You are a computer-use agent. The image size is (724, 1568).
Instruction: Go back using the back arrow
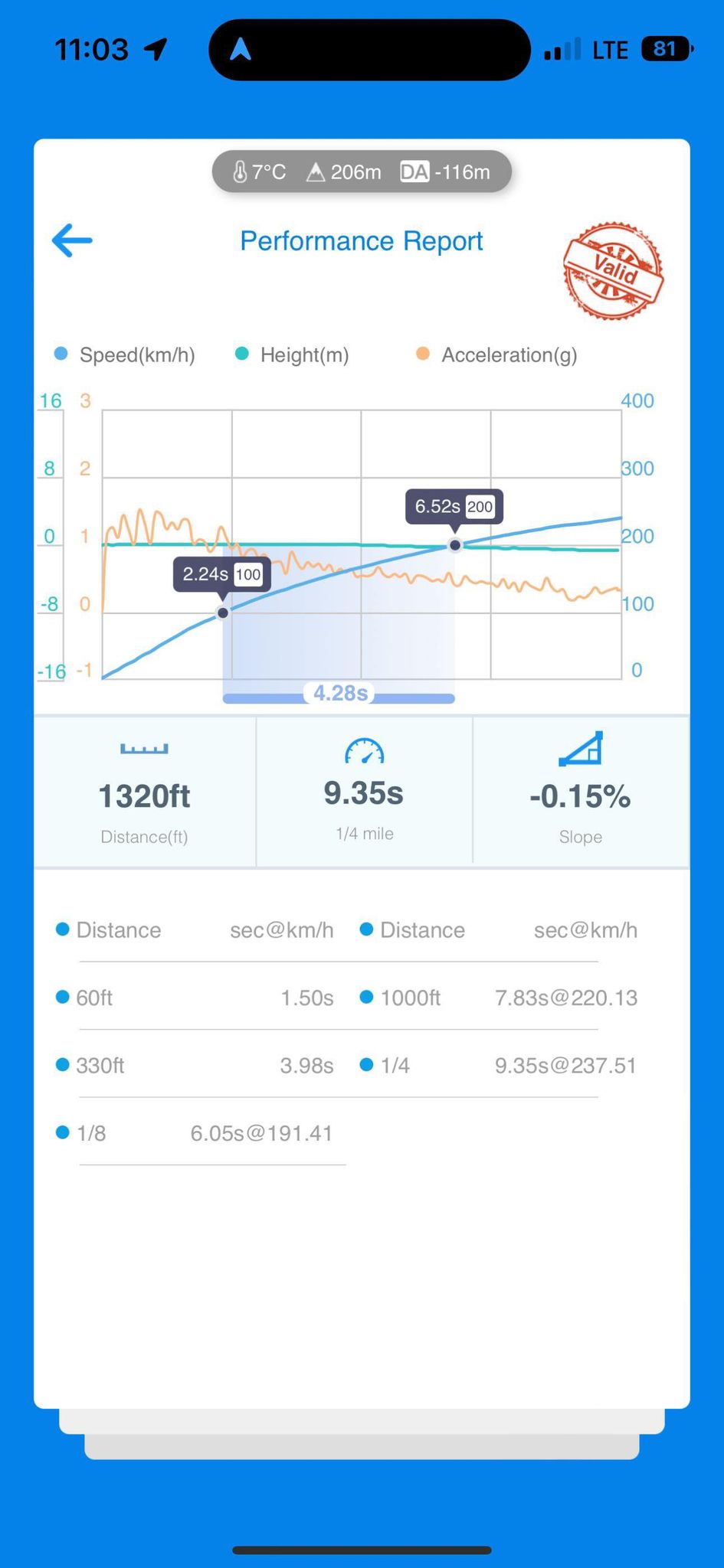click(x=72, y=240)
